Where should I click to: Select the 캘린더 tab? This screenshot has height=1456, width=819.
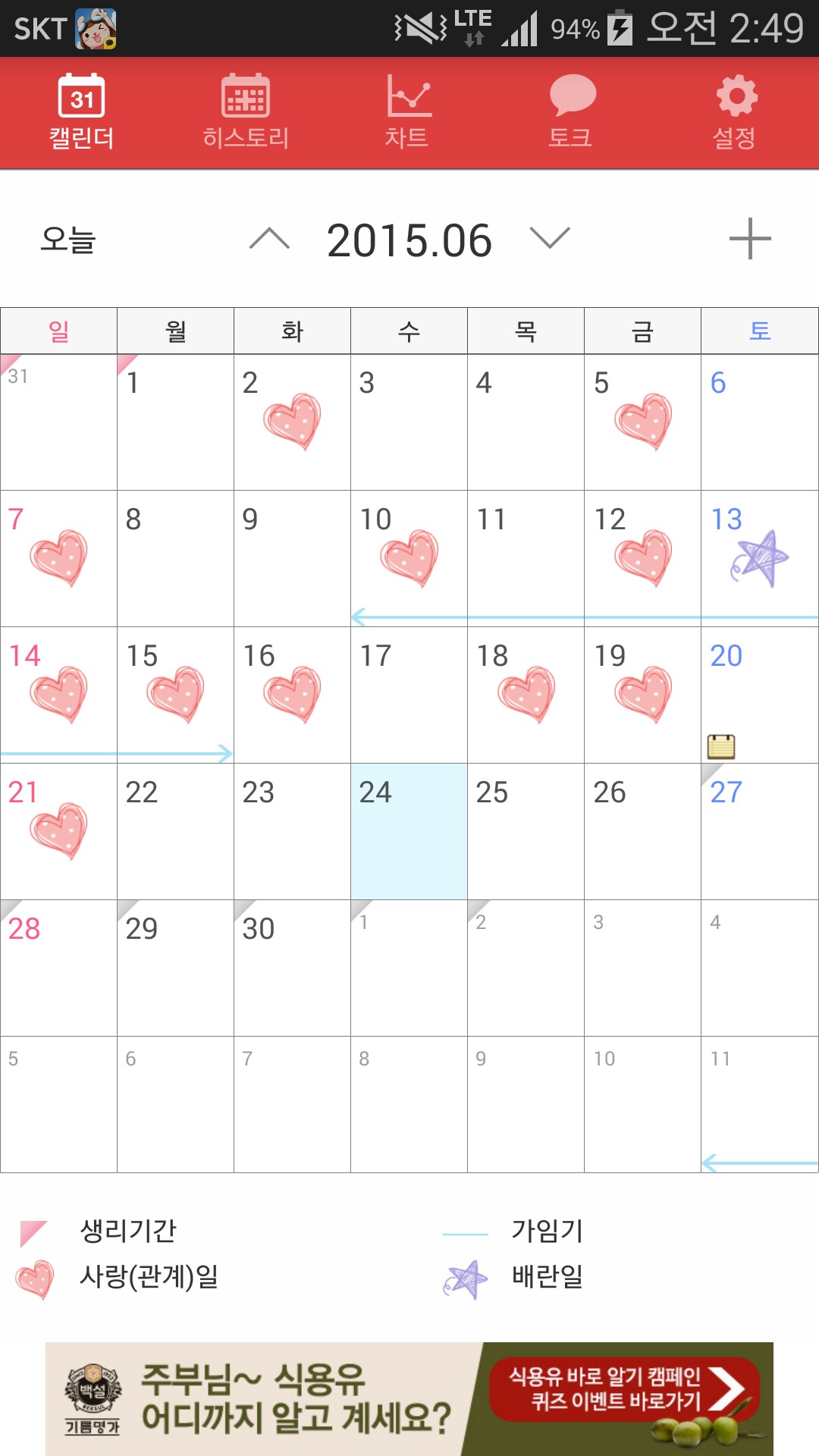pyautogui.click(x=82, y=112)
